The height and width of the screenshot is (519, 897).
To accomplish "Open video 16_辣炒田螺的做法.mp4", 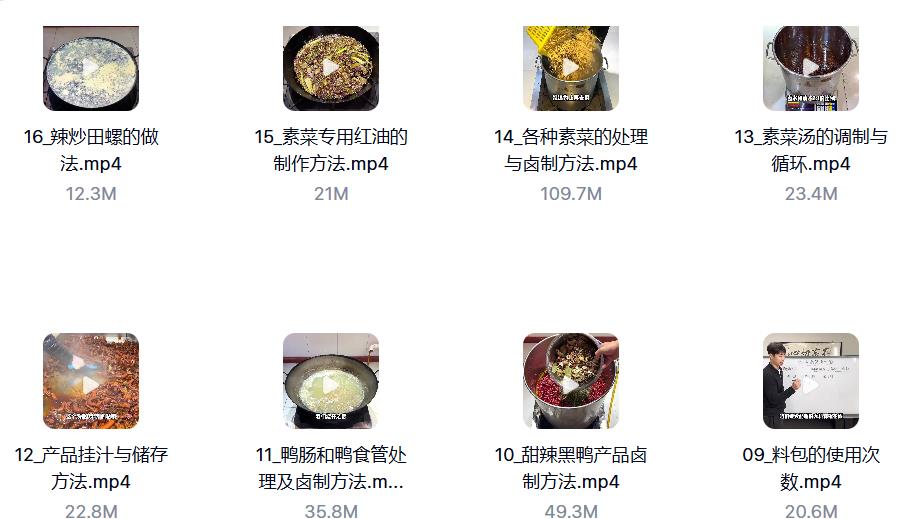I will (90, 68).
